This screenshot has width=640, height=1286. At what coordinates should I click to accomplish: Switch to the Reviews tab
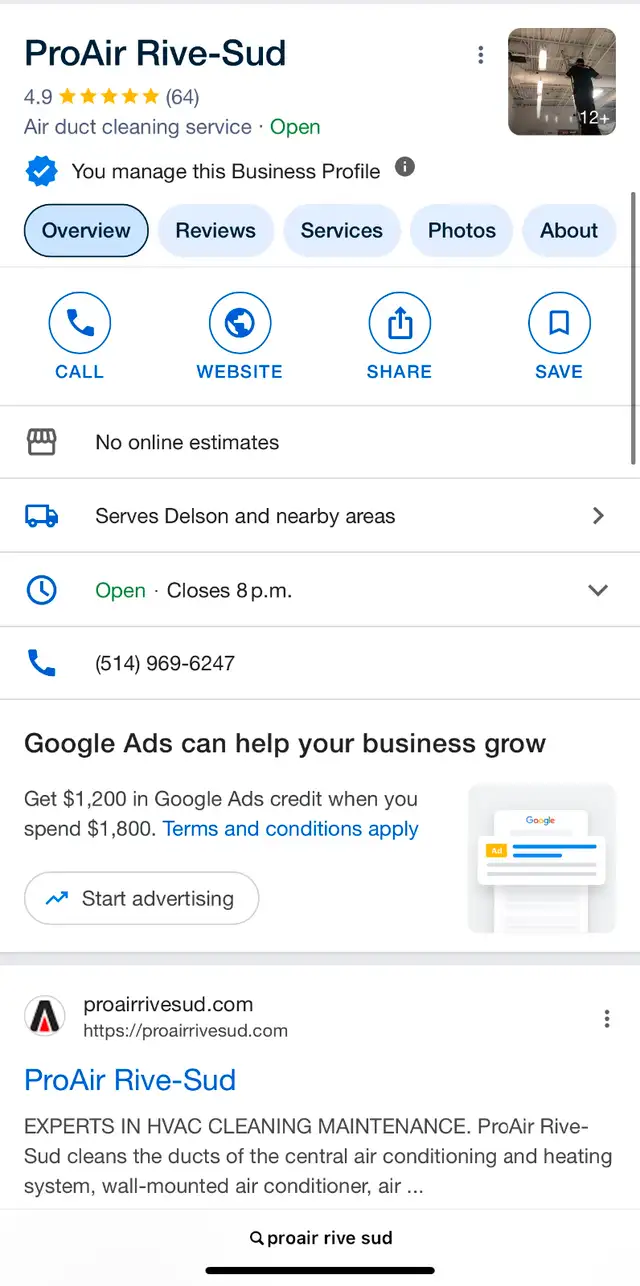(216, 230)
